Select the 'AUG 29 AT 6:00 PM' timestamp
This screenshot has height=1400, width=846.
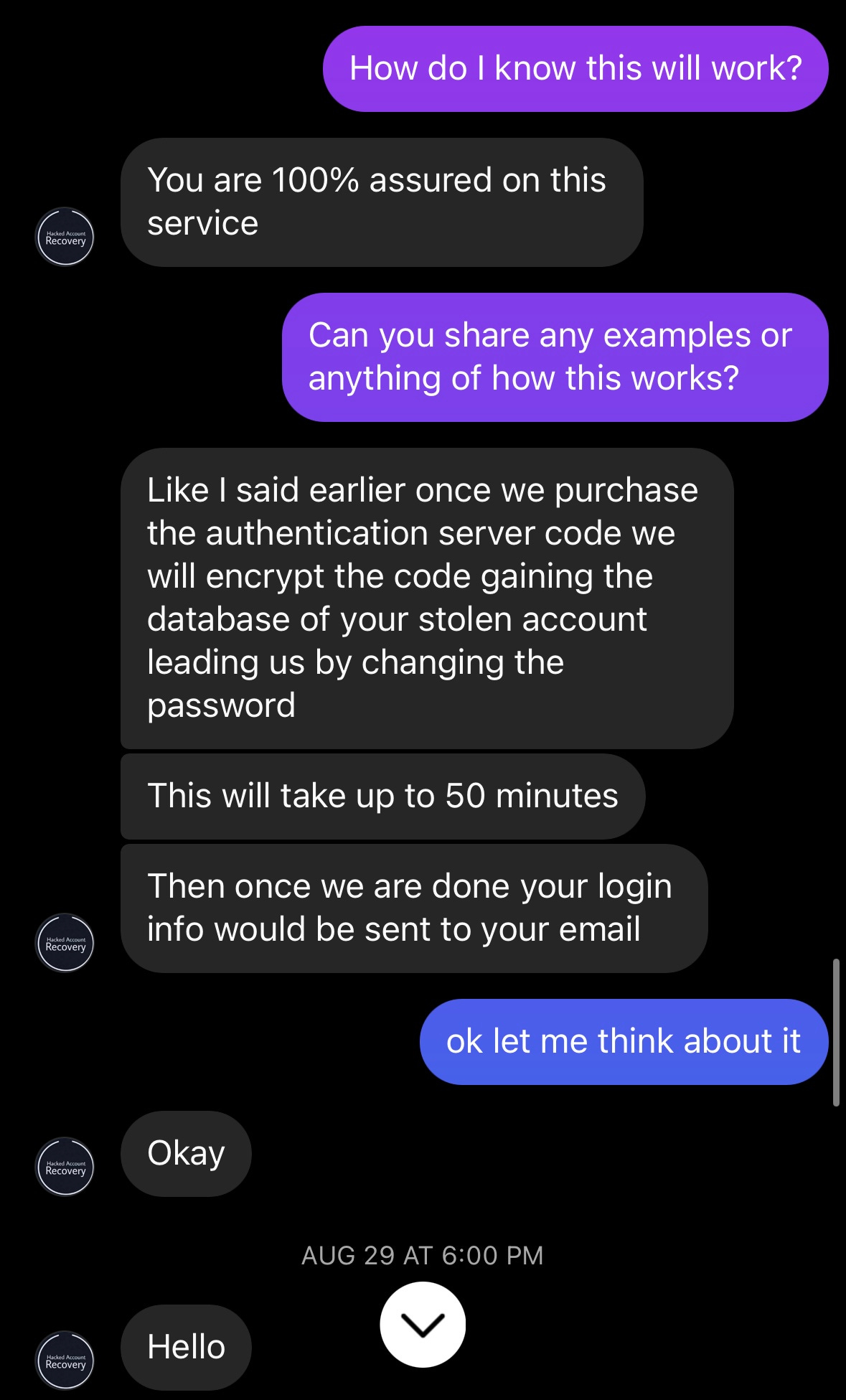click(423, 1256)
